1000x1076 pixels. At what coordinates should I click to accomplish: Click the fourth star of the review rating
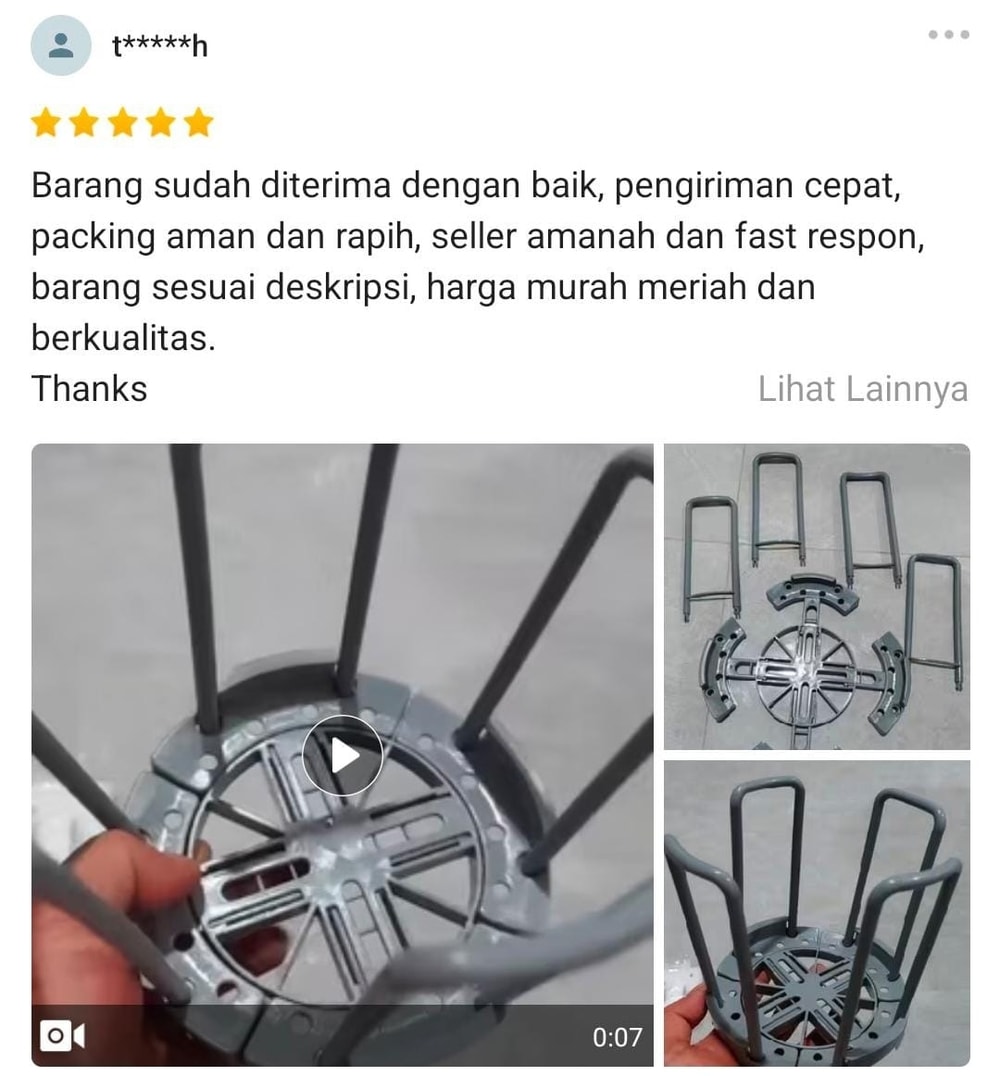pos(159,122)
